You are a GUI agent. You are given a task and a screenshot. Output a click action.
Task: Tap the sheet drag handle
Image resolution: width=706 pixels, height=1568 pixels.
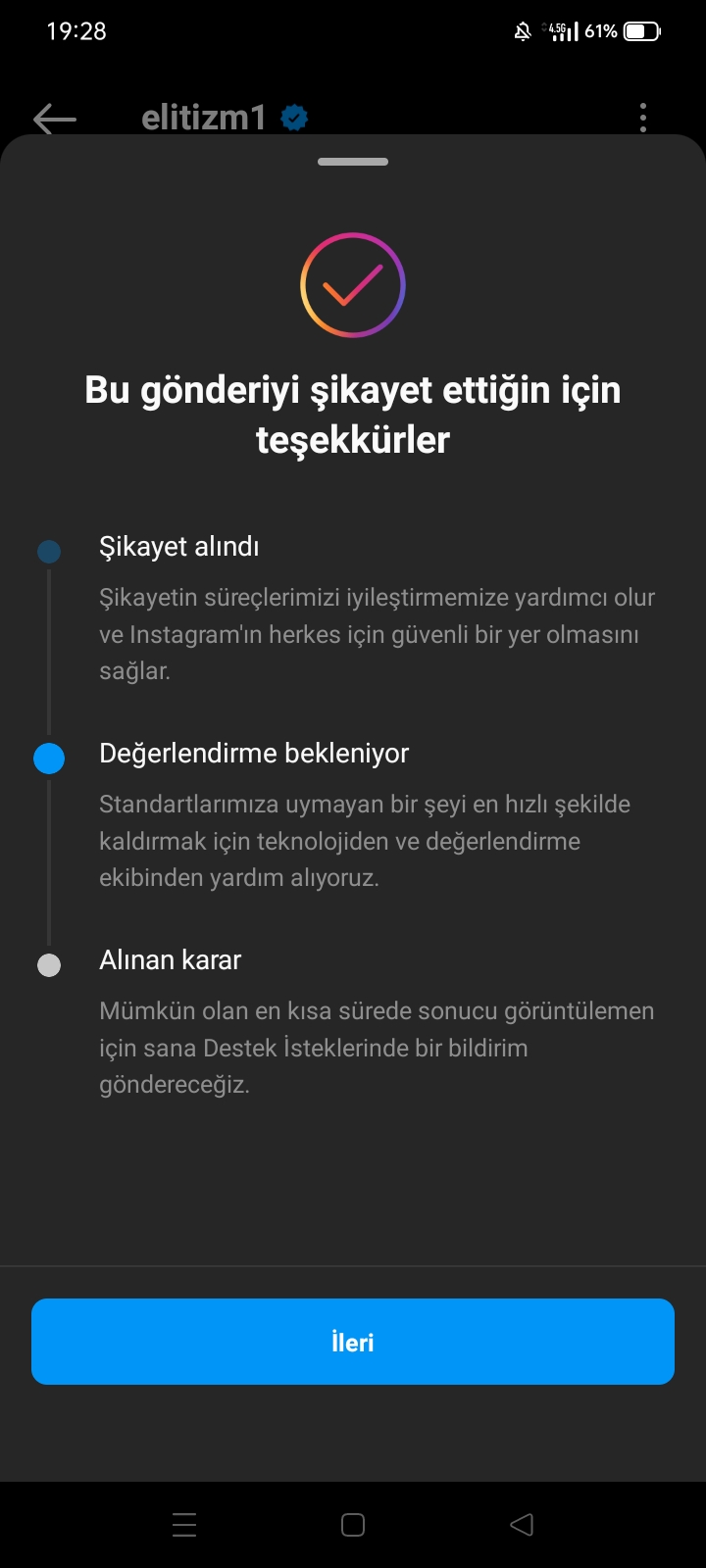[353, 162]
